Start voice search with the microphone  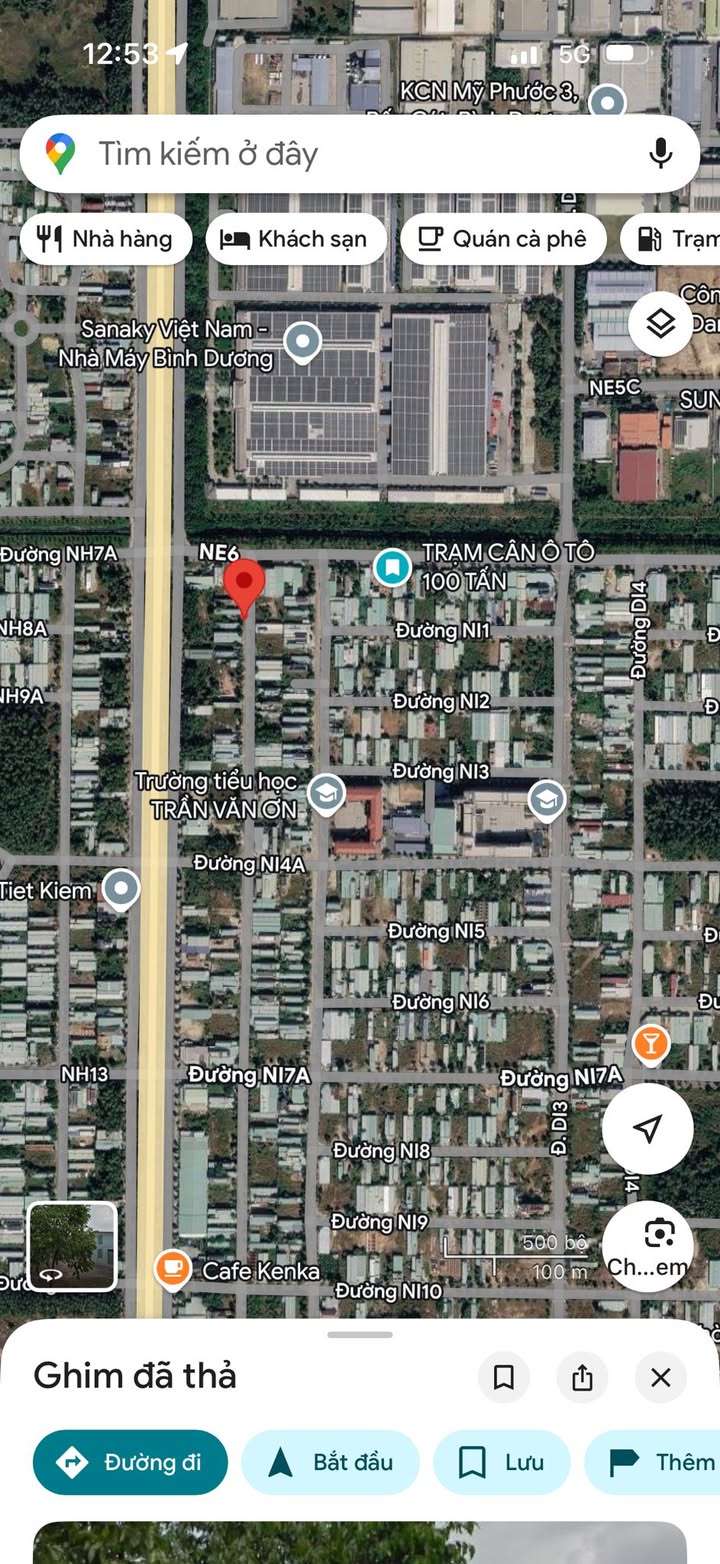(x=660, y=154)
